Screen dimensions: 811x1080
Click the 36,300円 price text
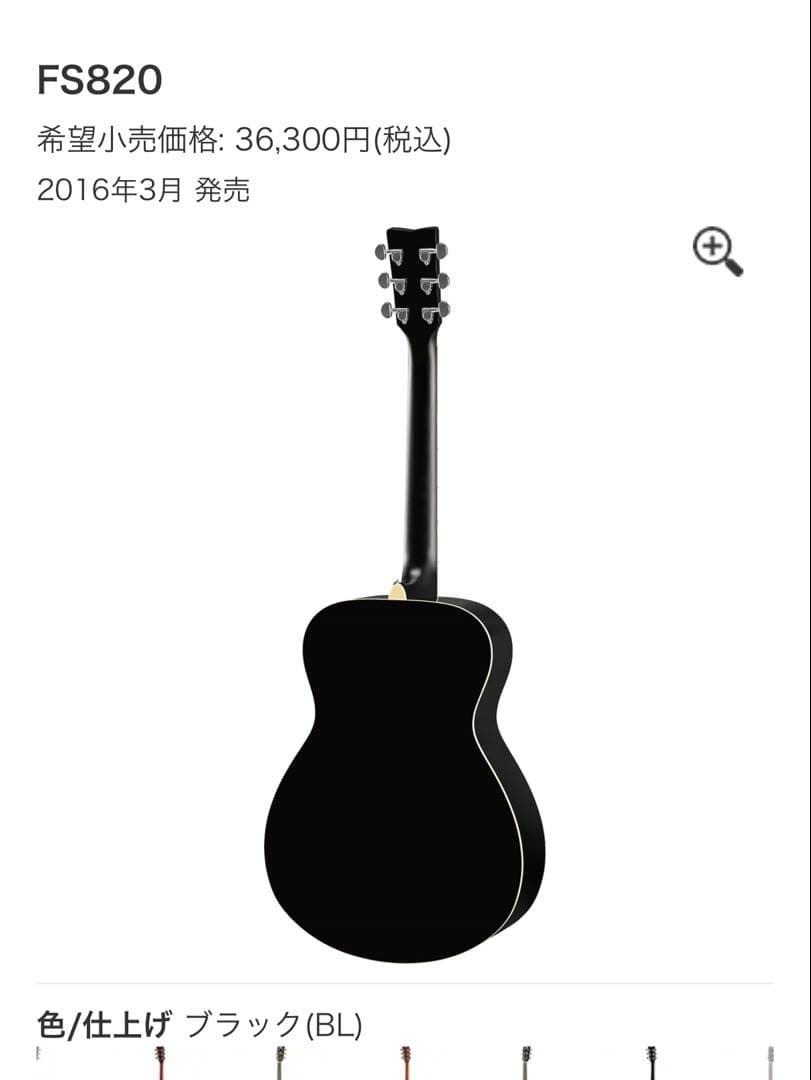(x=243, y=135)
